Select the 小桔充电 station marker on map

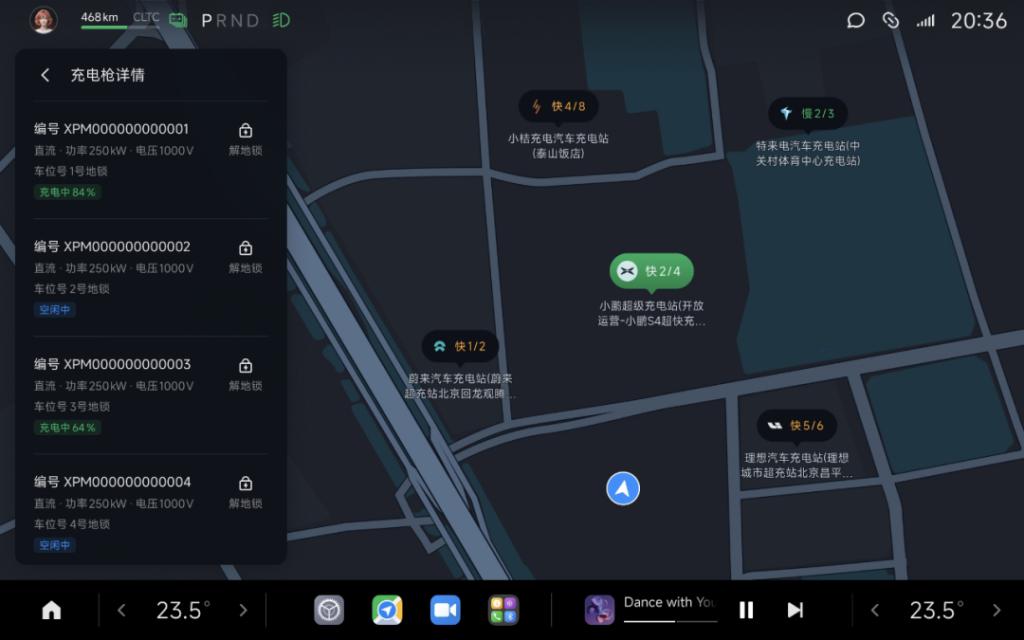(558, 106)
